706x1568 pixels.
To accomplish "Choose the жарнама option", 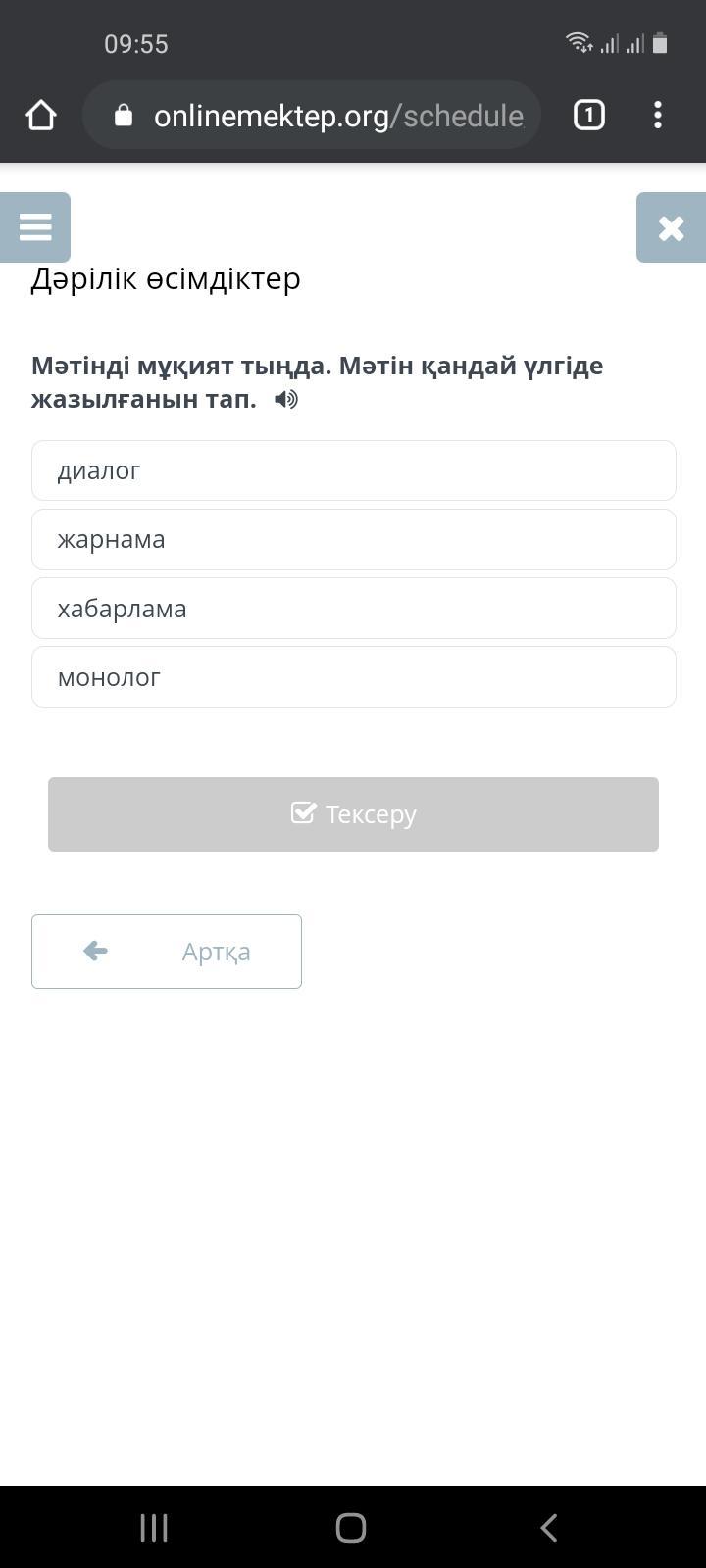I will 354,539.
